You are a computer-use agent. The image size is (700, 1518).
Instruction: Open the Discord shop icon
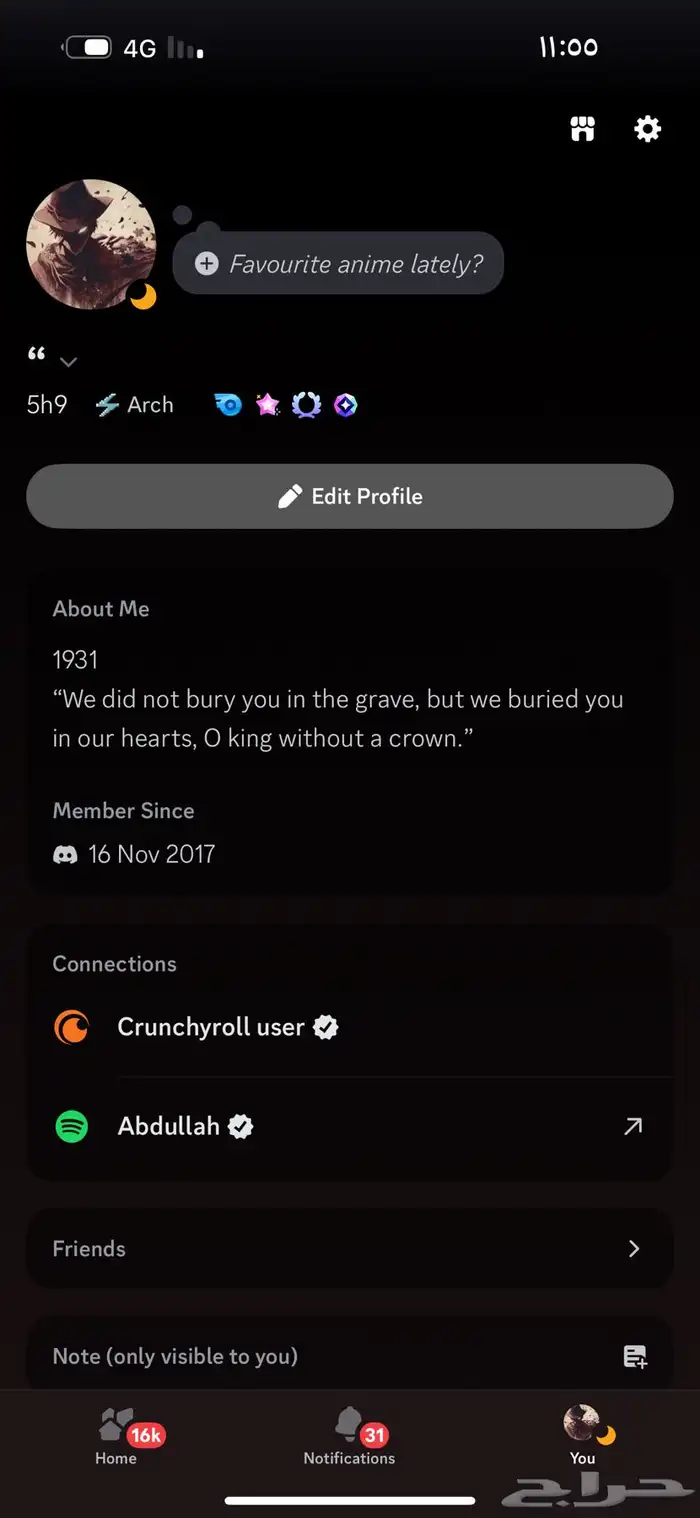tap(583, 129)
